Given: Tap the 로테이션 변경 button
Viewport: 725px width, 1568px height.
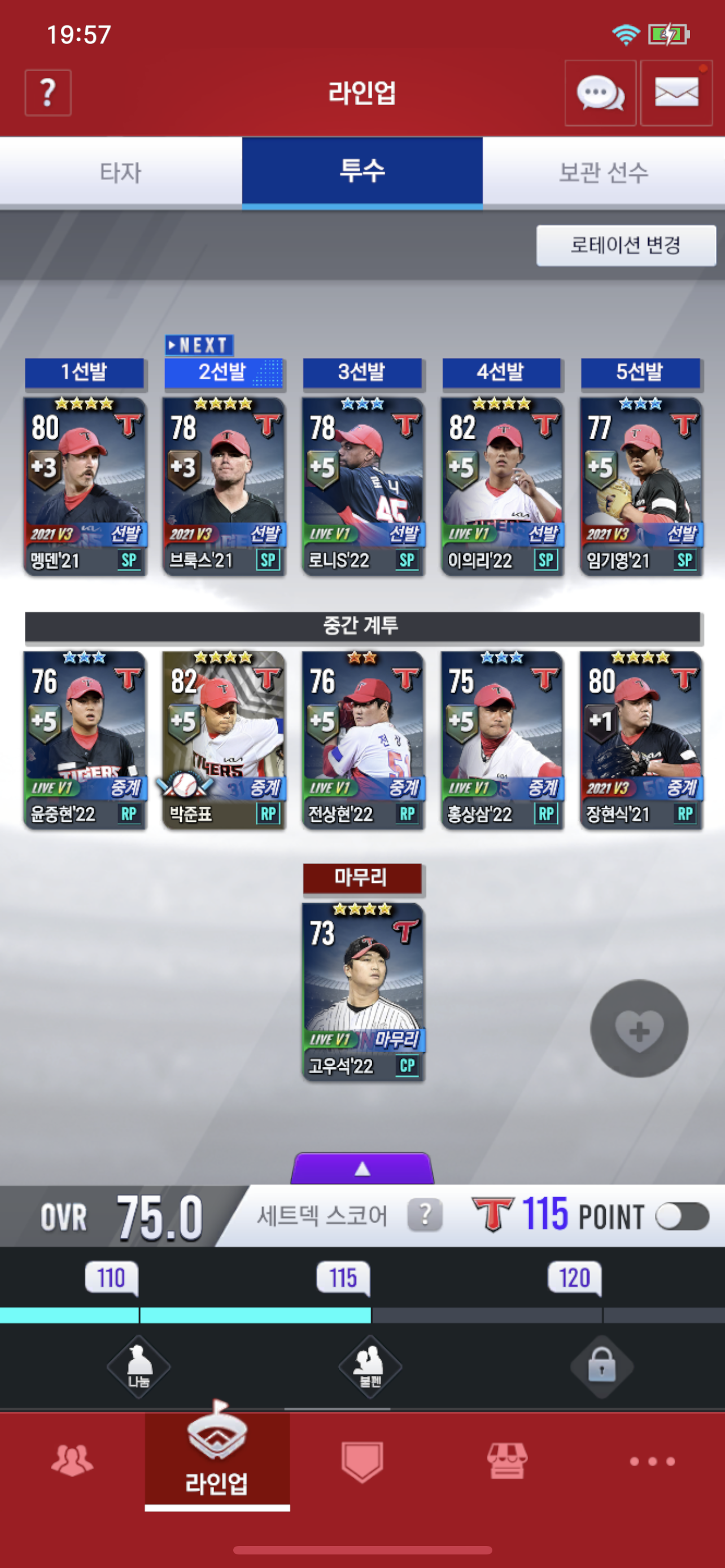Looking at the screenshot, I should click(625, 246).
